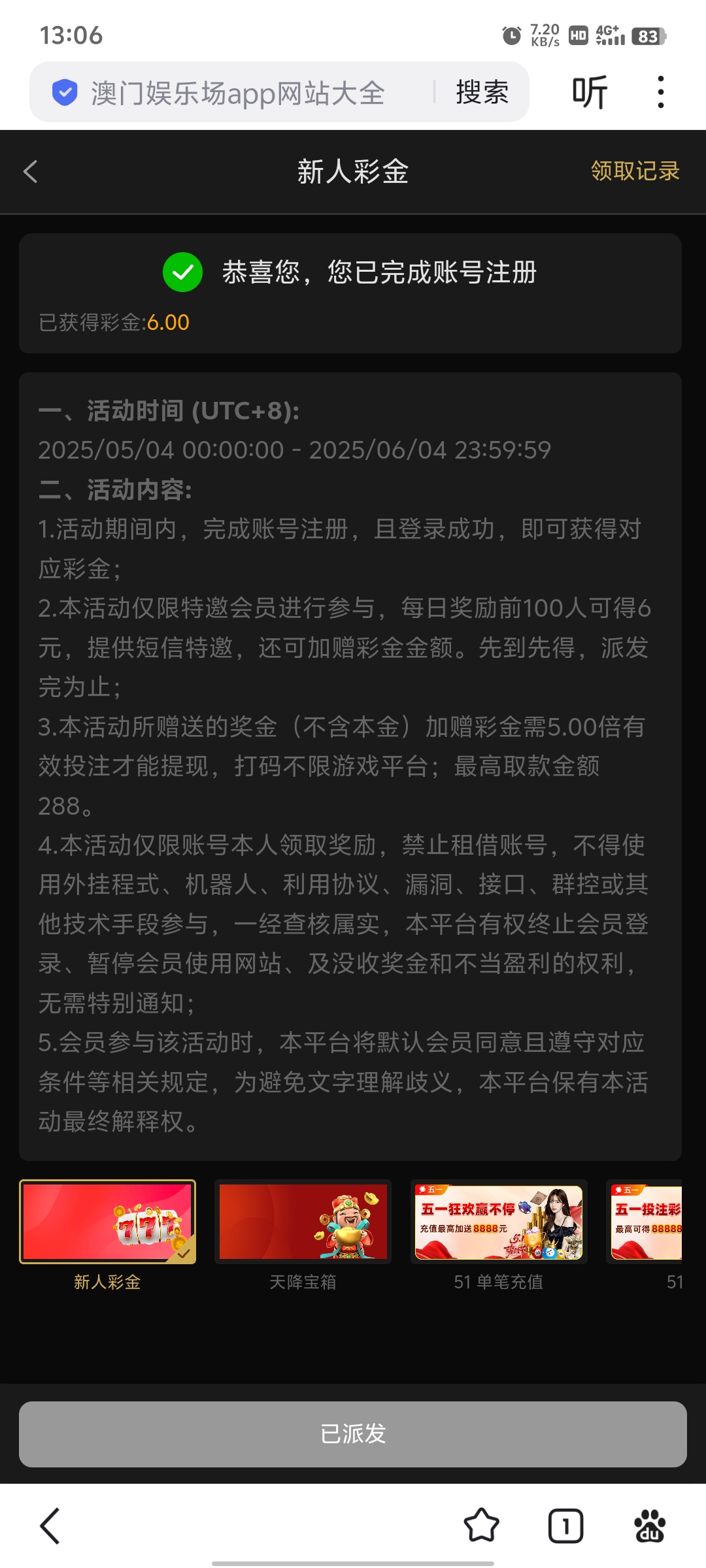Tap the 听 listen-aloud icon
706x1568 pixels.
tap(589, 91)
